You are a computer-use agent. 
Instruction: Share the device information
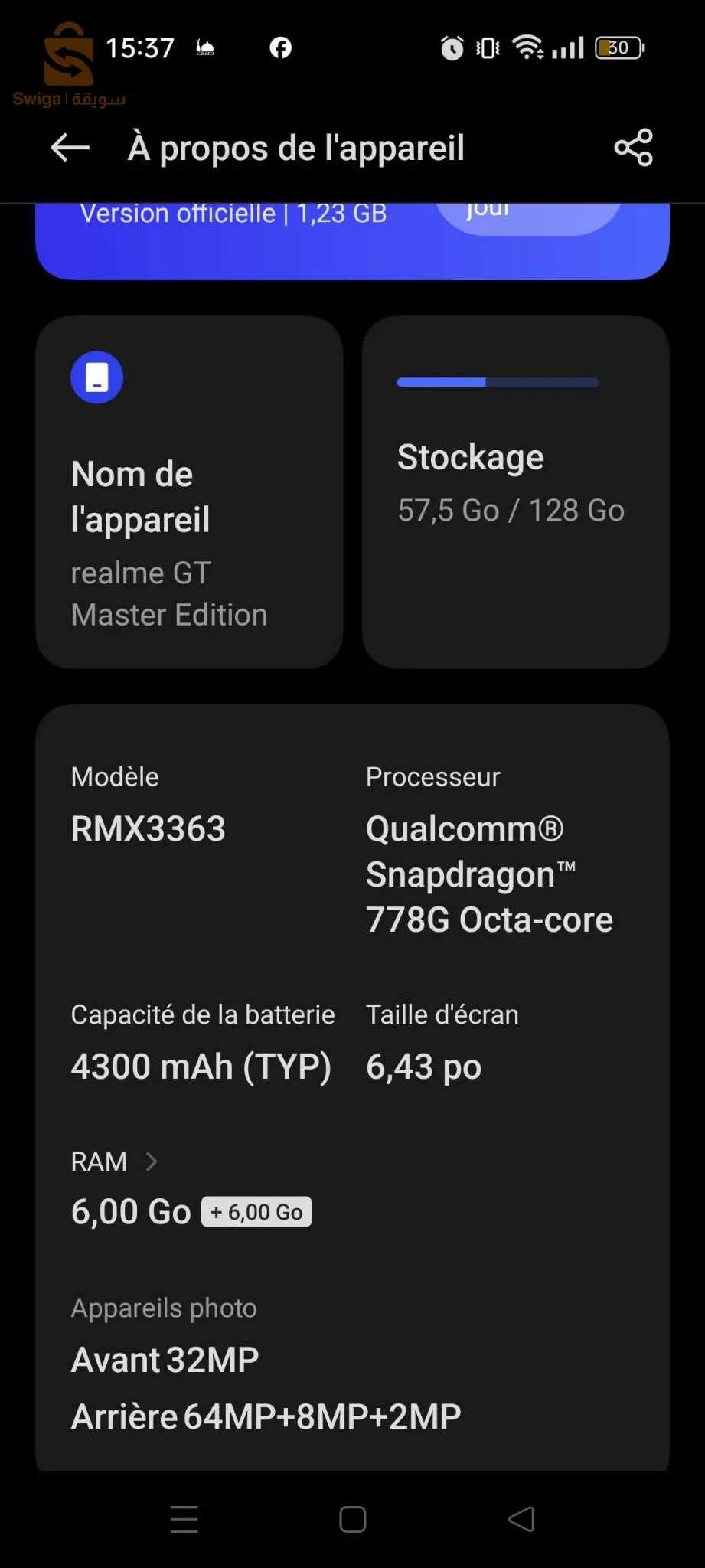click(x=633, y=148)
